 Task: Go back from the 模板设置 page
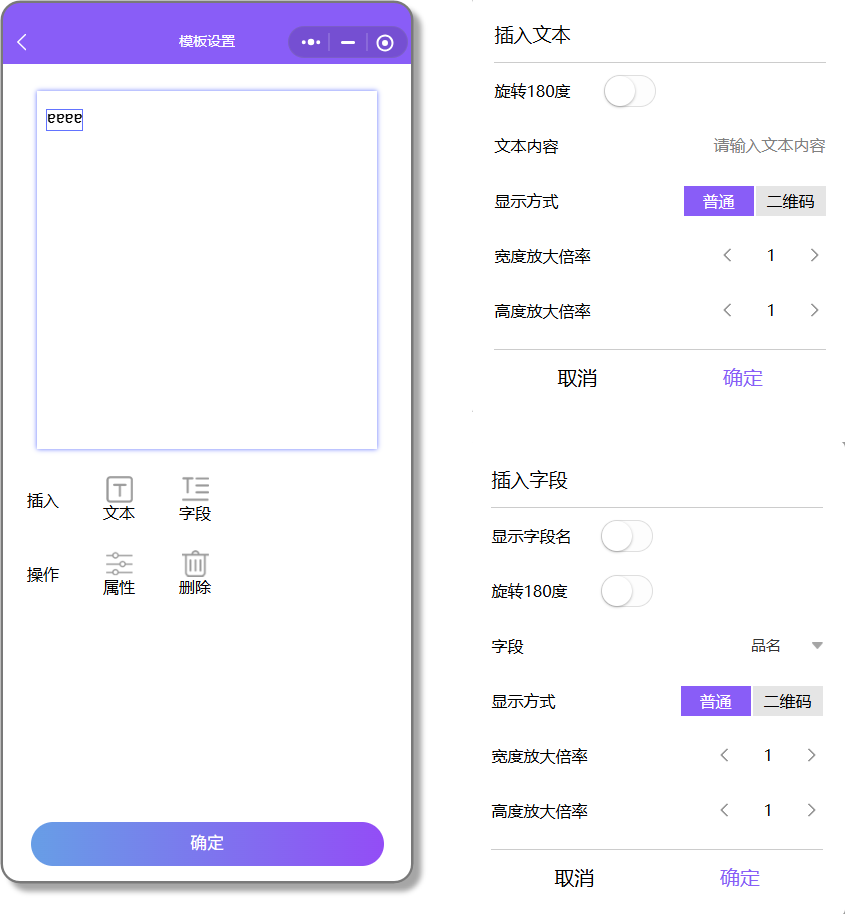pos(23,42)
